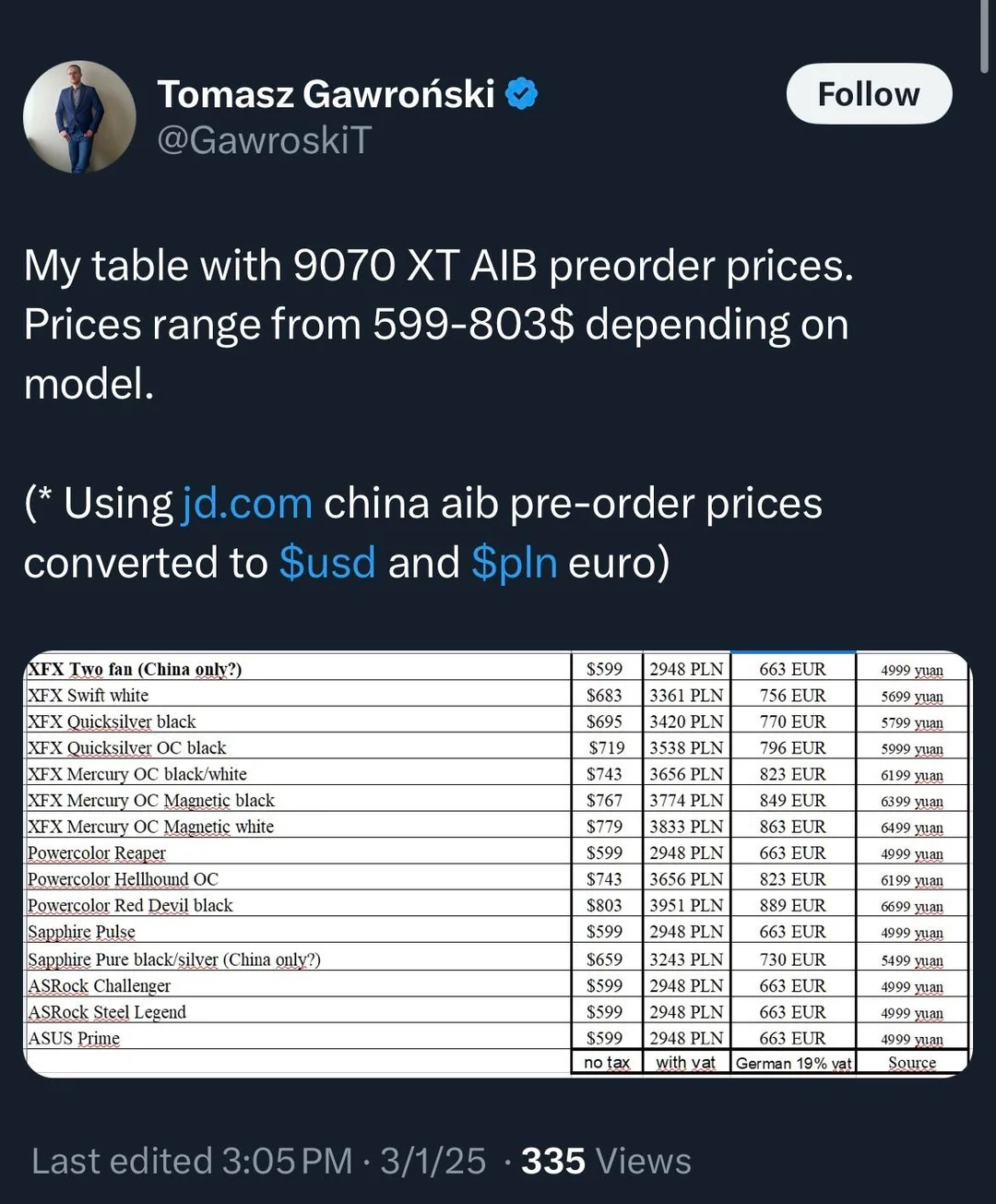This screenshot has height=1204, width=996.
Task: Open the @GawroskiT profile handle
Action: point(264,140)
